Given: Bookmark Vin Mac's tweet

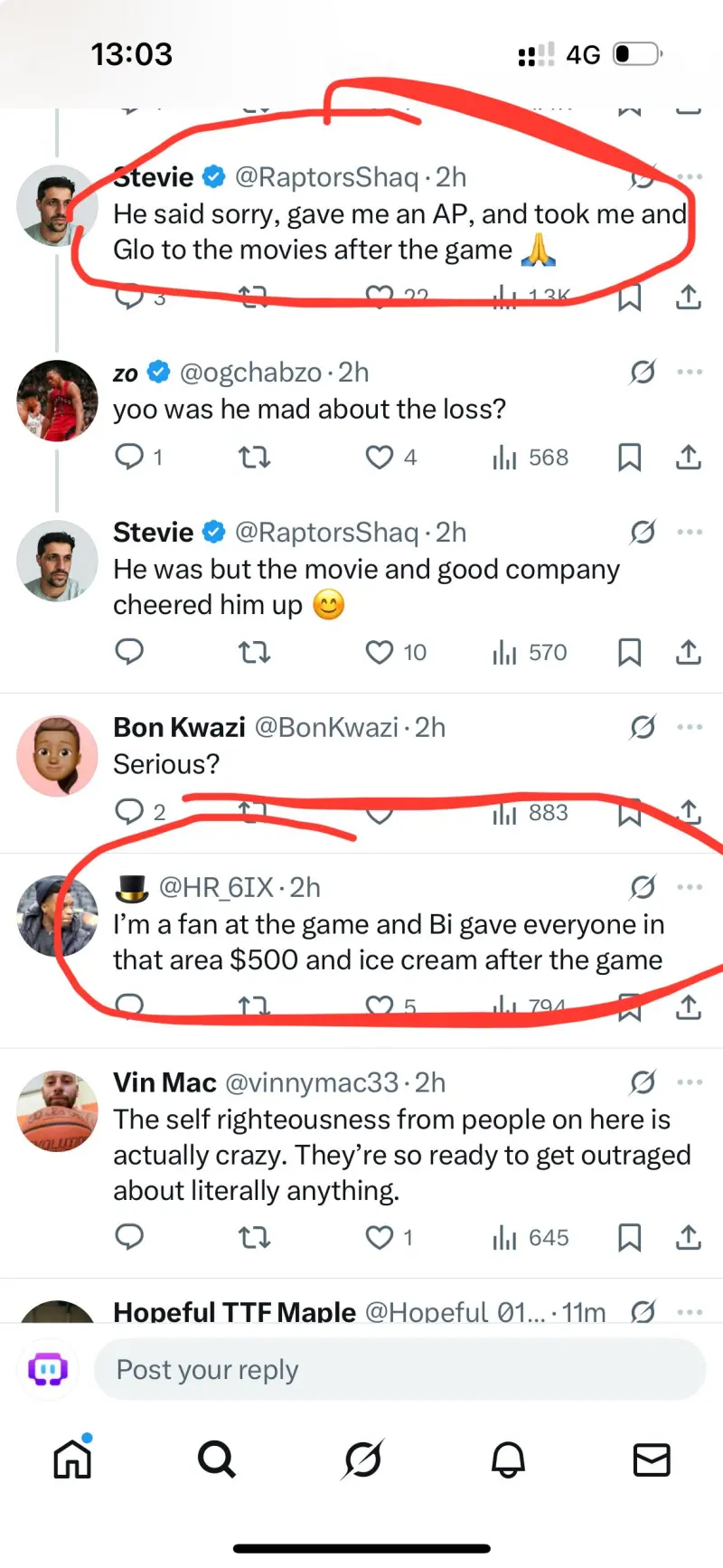Looking at the screenshot, I should (x=629, y=1237).
